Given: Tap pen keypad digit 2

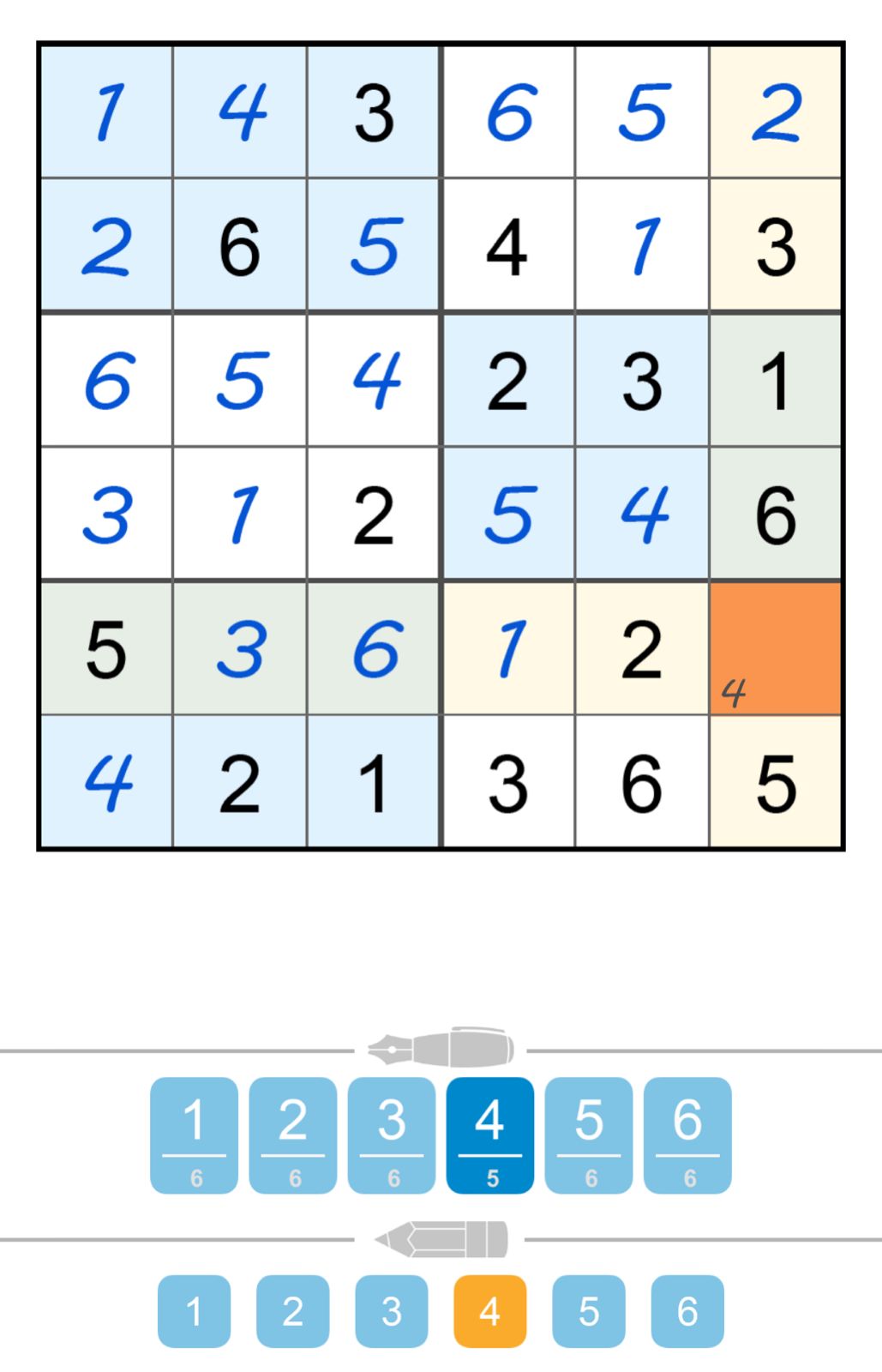Looking at the screenshot, I should 292,1134.
